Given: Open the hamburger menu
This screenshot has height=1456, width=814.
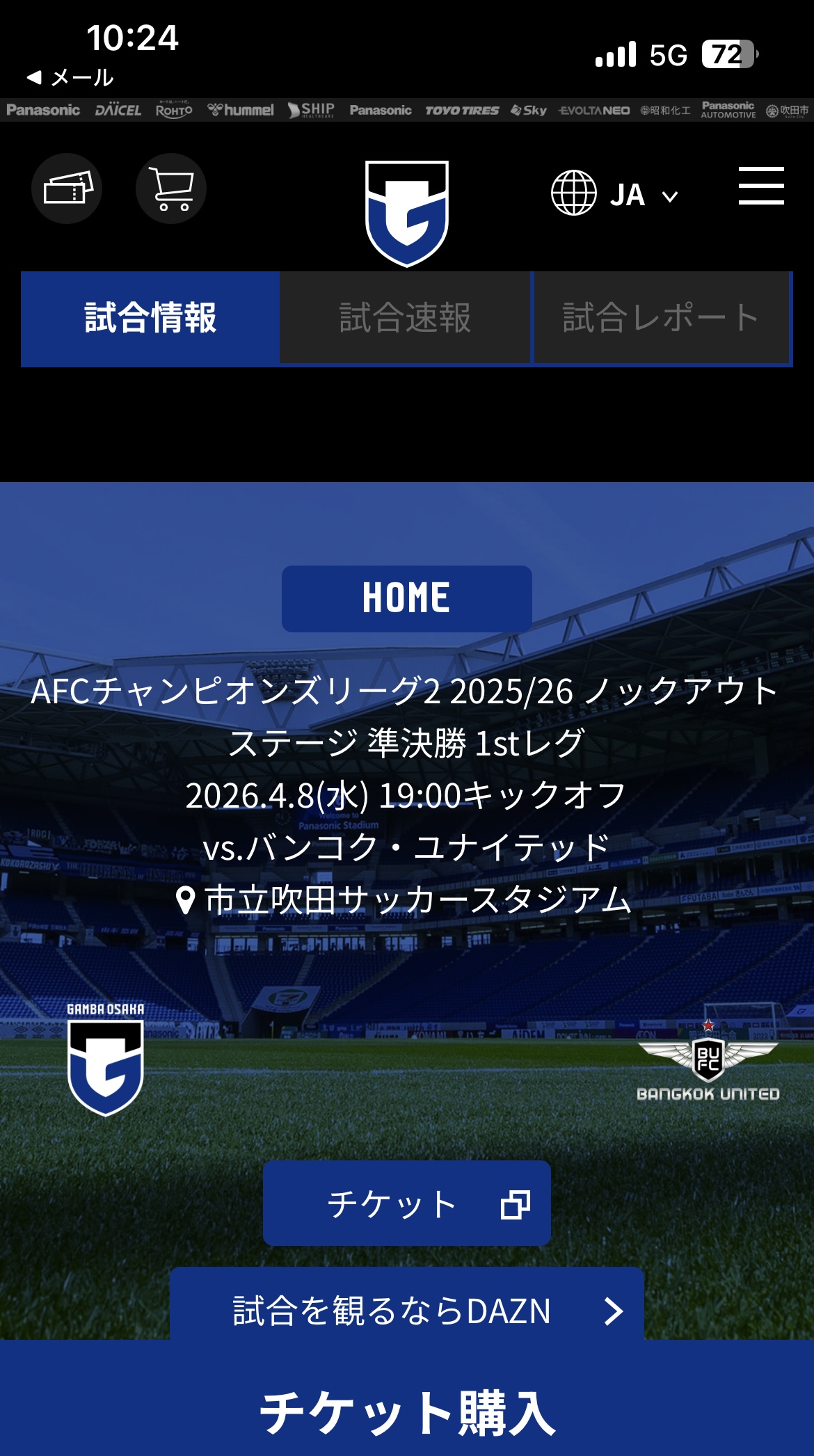Looking at the screenshot, I should coord(761,186).
